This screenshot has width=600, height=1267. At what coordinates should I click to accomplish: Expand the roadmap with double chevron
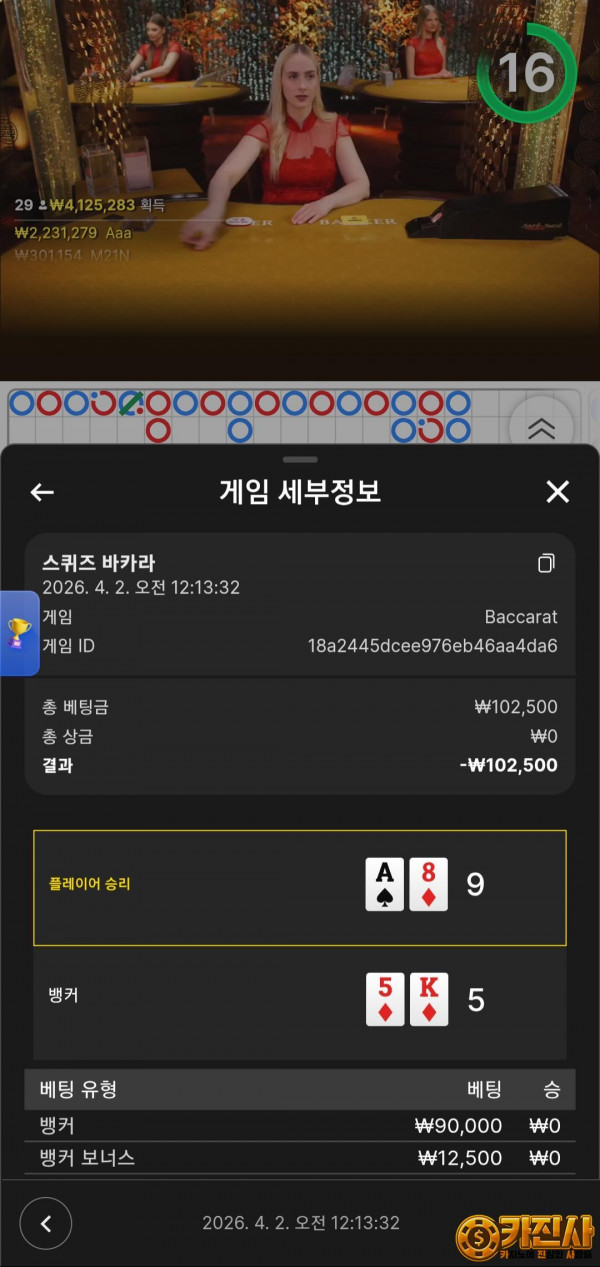pyautogui.click(x=541, y=427)
